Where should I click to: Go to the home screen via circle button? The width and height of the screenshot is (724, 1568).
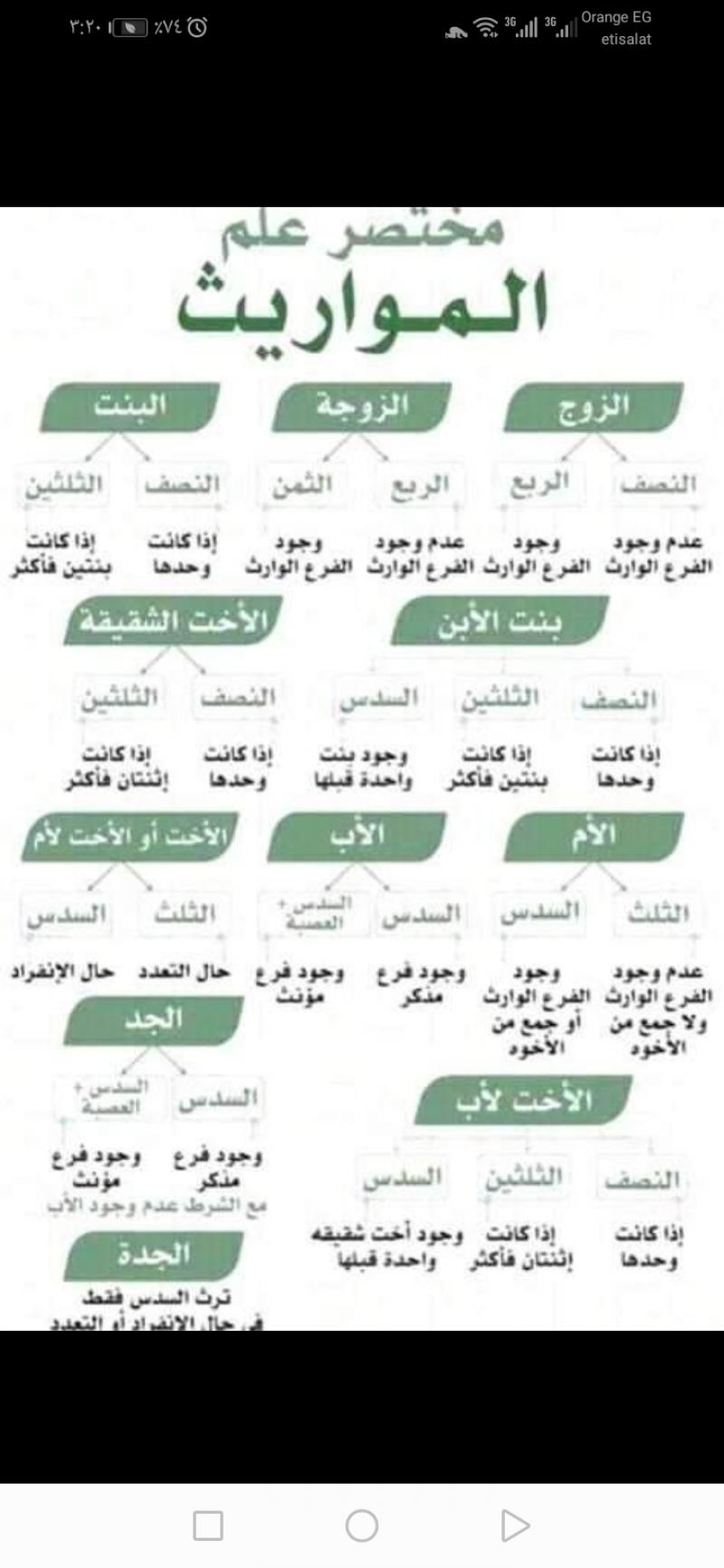(362, 1525)
